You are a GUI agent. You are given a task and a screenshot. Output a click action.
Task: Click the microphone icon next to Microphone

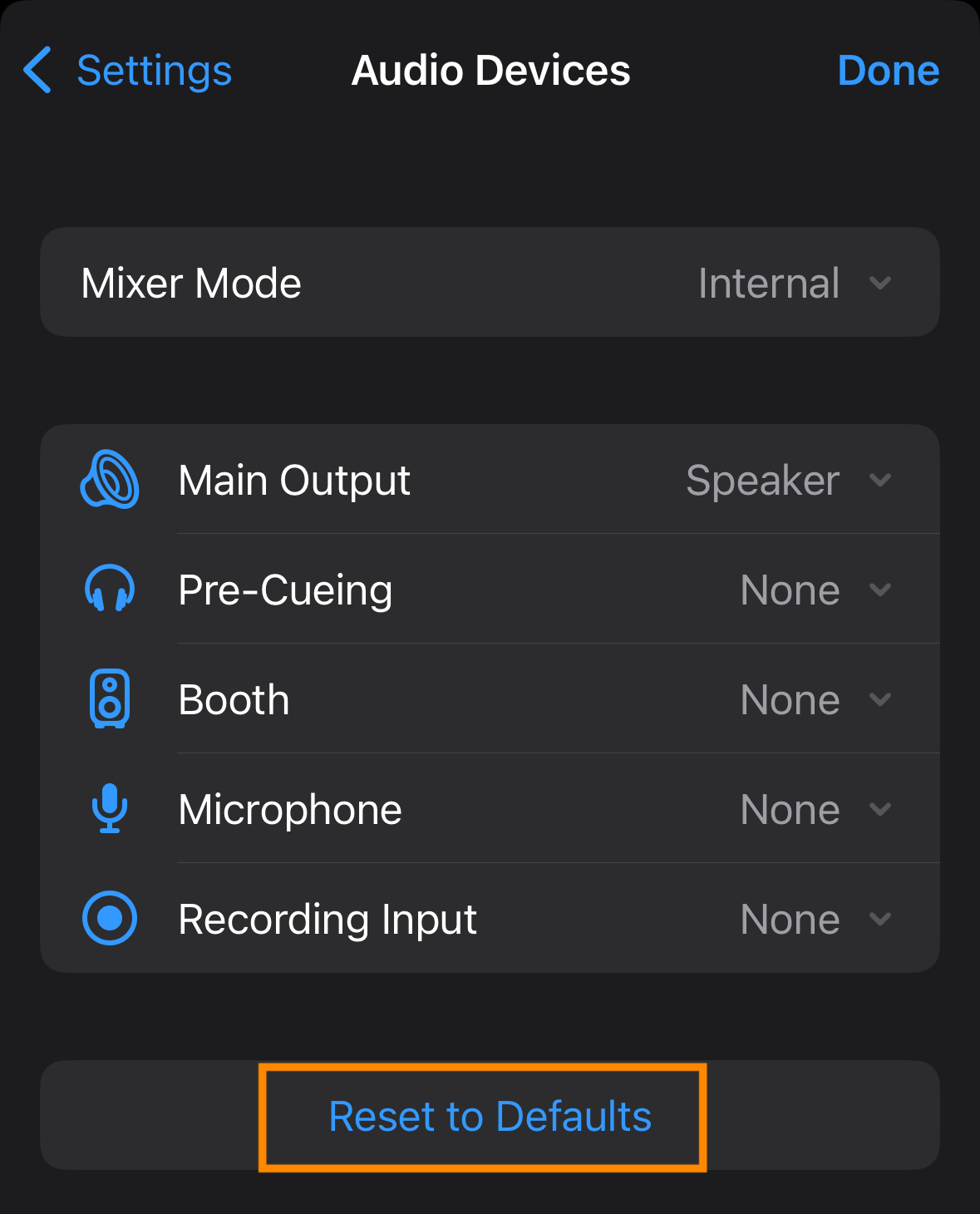108,809
